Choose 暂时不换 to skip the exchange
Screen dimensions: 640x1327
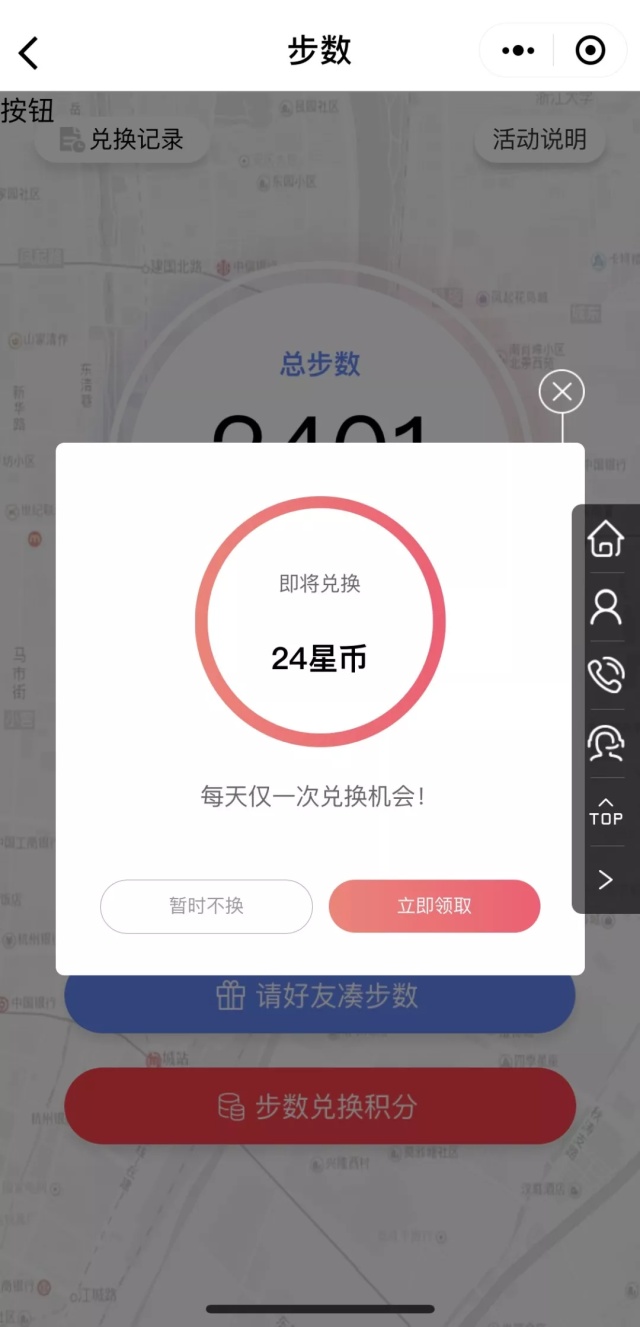206,906
